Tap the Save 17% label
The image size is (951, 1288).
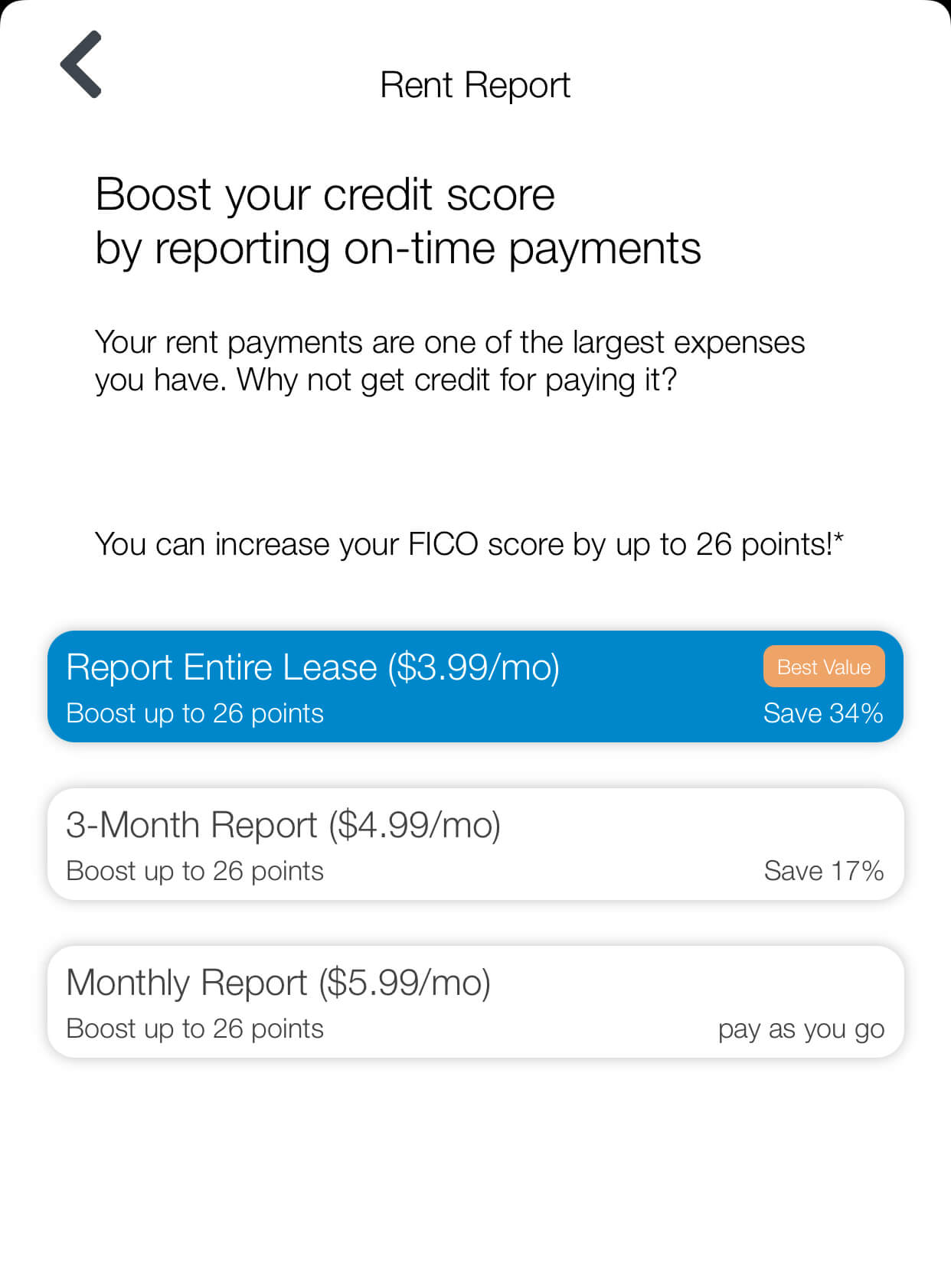pos(825,870)
